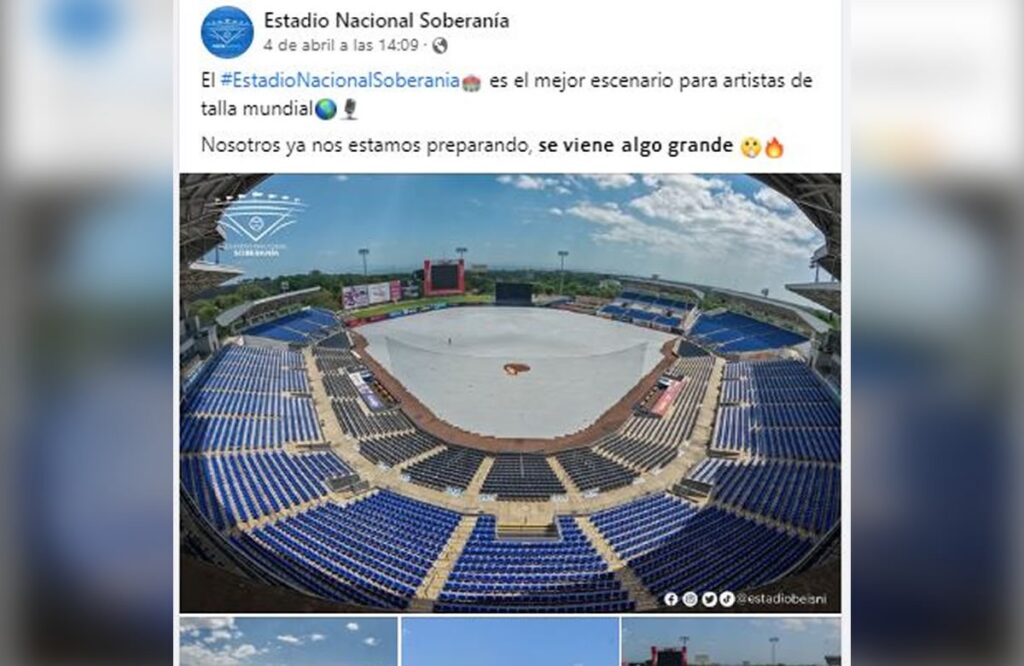Open the Estadio Nacional Soberanía profile picture
Image resolution: width=1024 pixels, height=666 pixels.
tap(227, 32)
